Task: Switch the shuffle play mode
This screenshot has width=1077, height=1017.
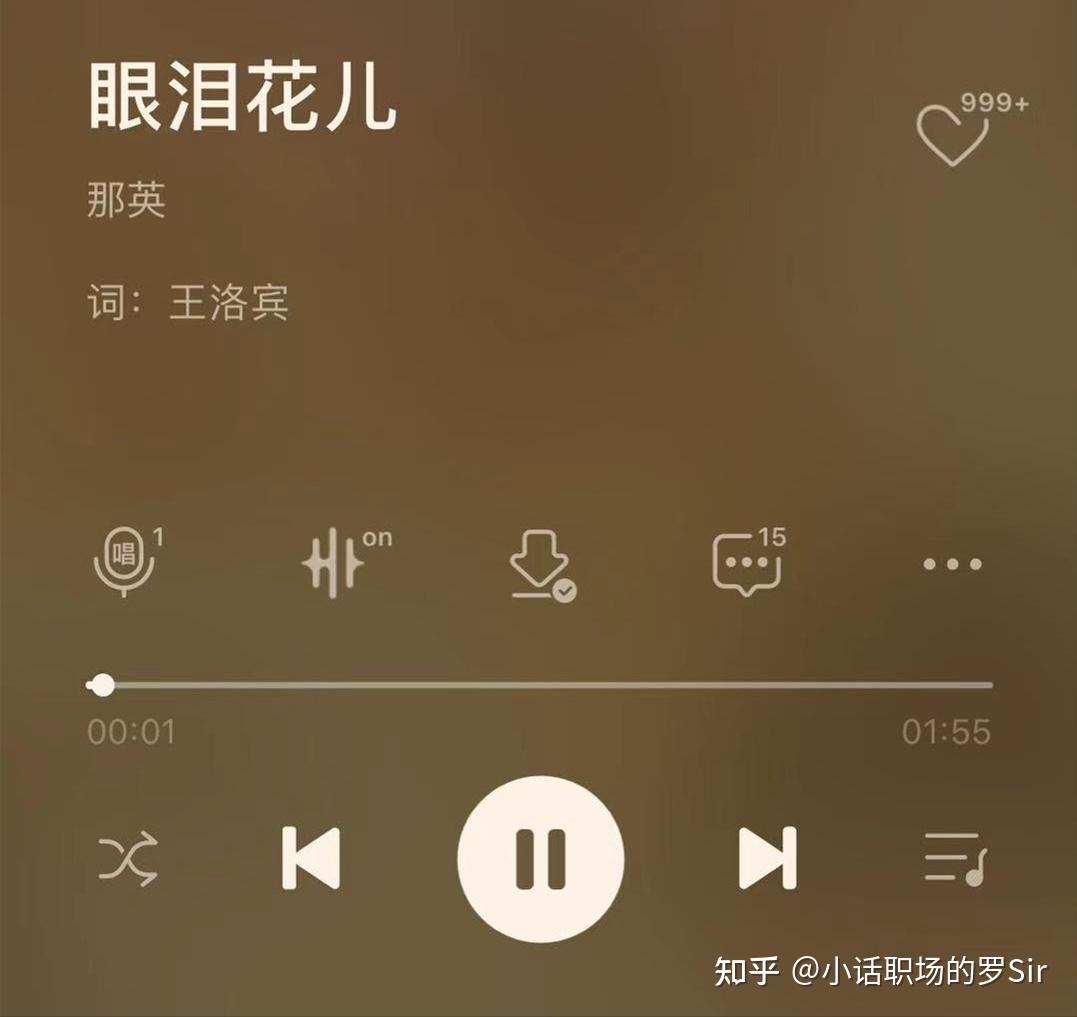Action: [128, 859]
